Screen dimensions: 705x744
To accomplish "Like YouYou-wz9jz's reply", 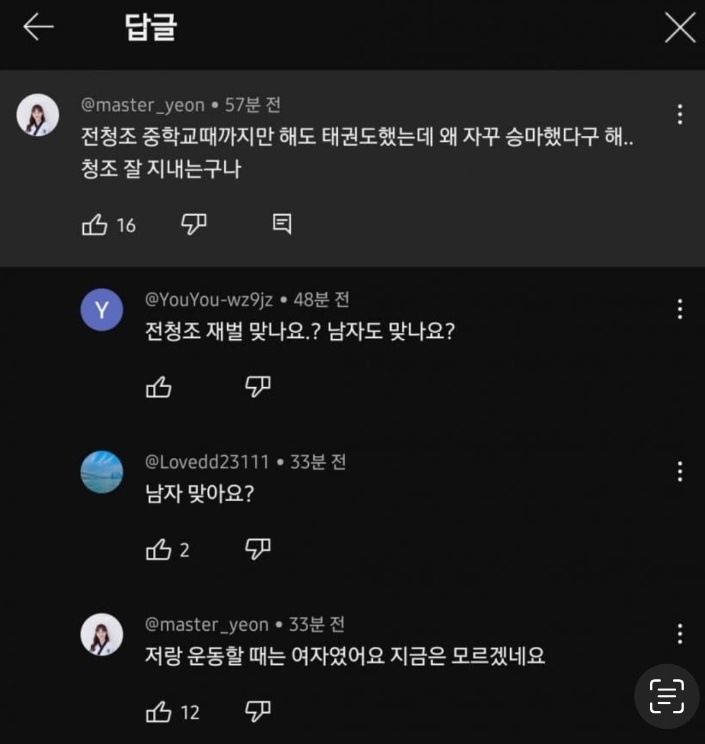I will 159,387.
